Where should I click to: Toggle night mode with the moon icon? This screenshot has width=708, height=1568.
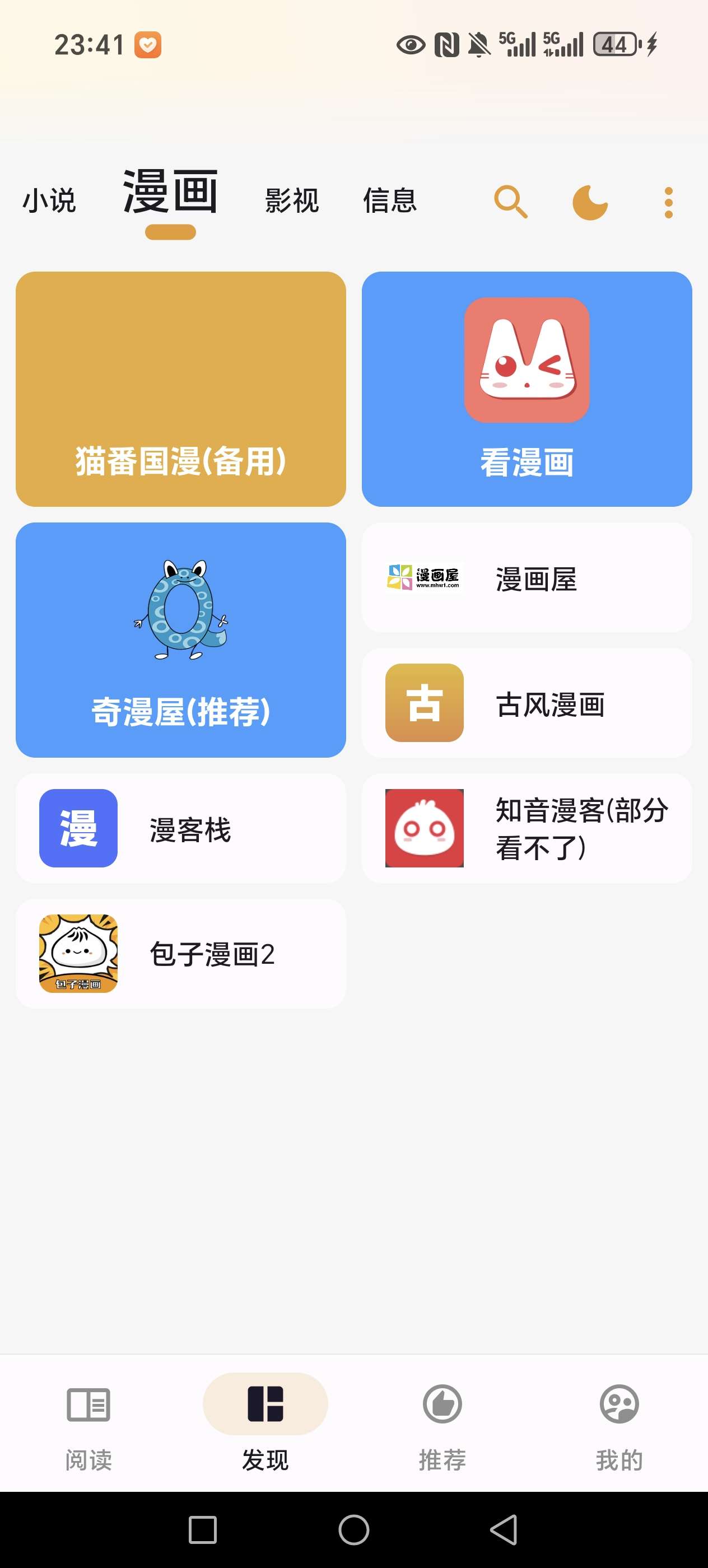(x=590, y=202)
